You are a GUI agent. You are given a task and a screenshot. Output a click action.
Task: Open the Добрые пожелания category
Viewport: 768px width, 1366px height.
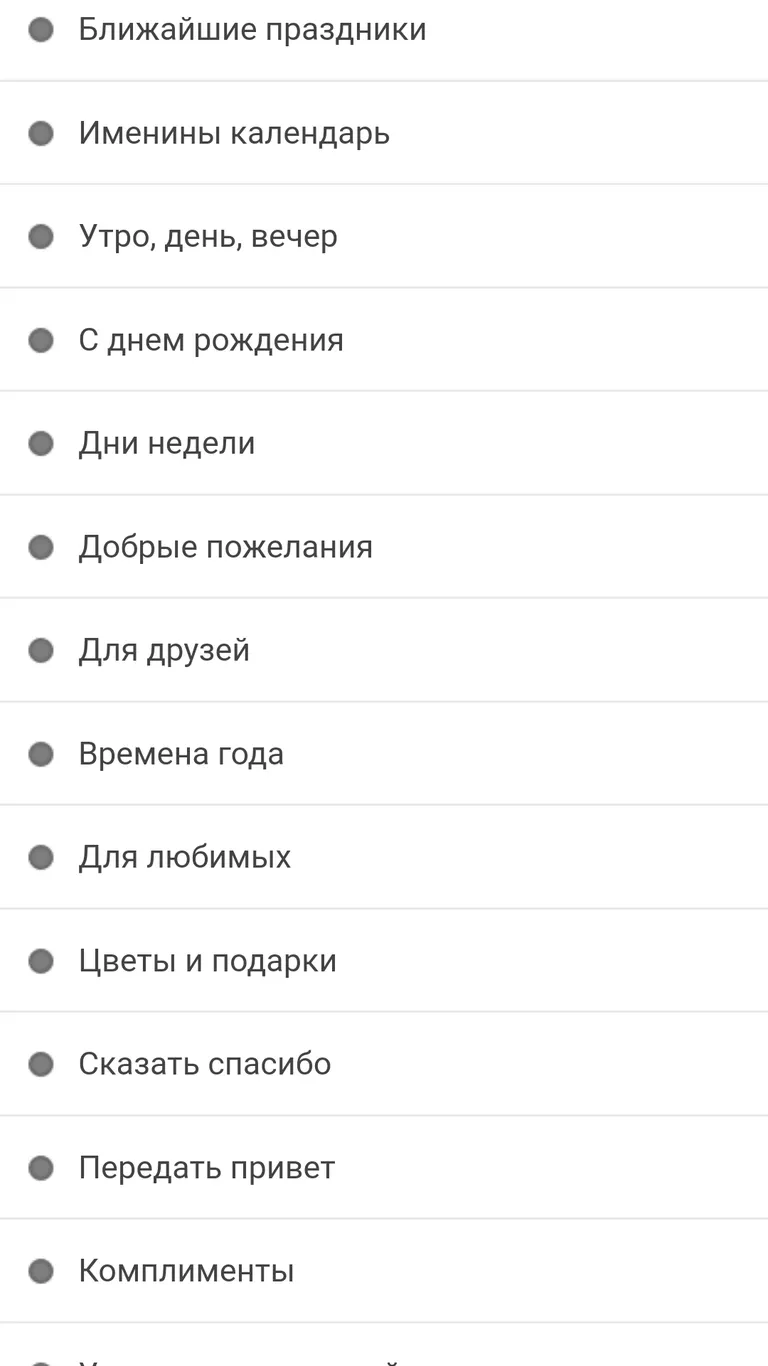tap(225, 547)
